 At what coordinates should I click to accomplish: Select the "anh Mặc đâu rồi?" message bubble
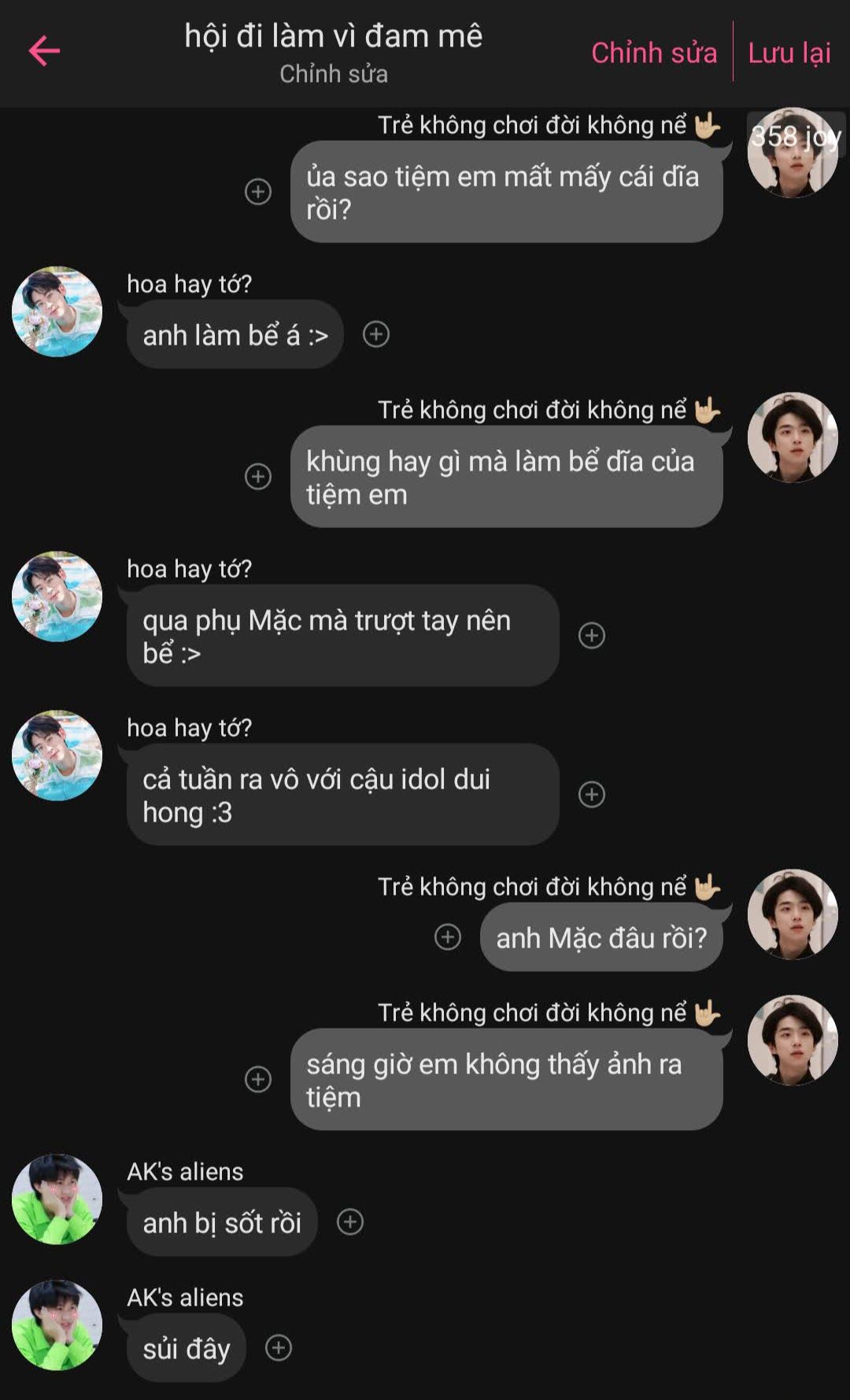[x=601, y=938]
